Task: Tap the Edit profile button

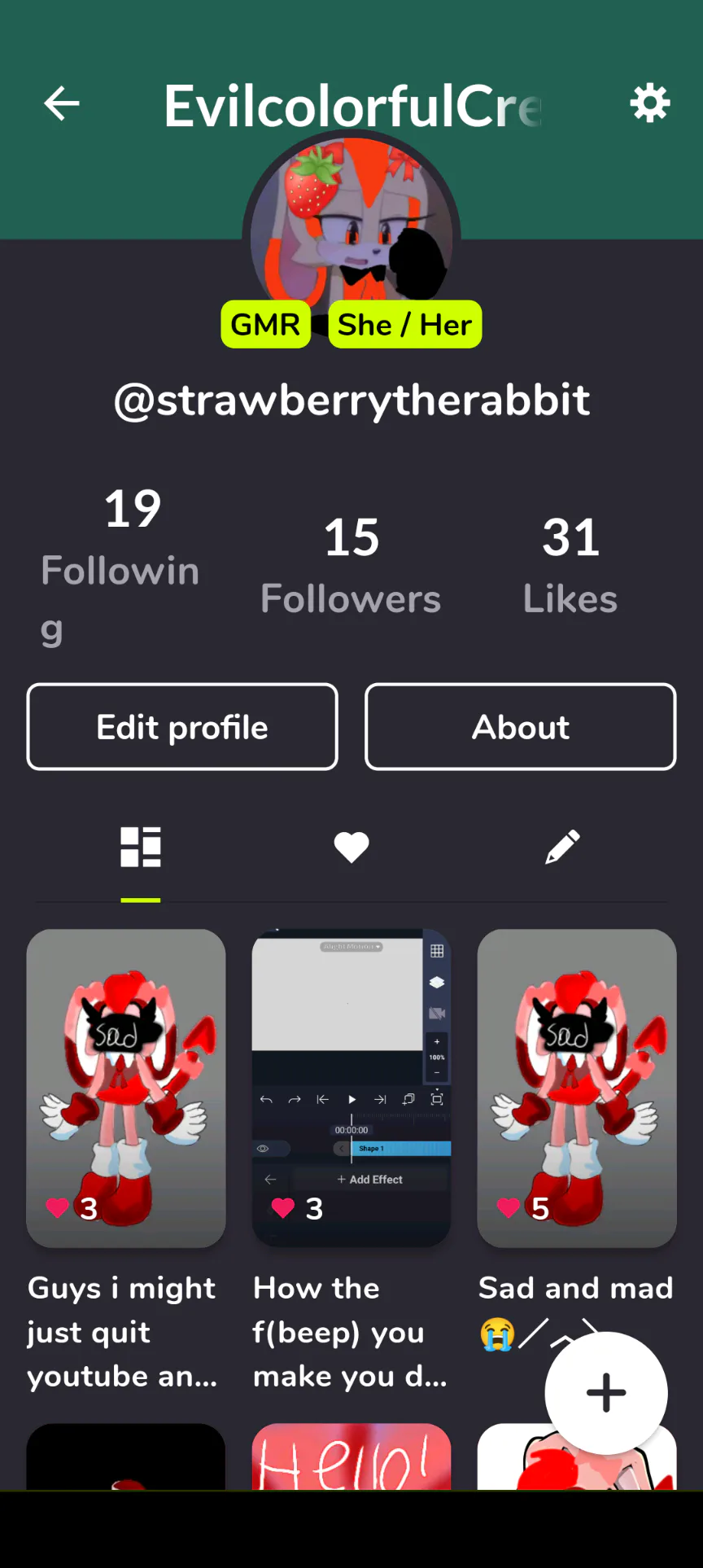Action: 182,727
